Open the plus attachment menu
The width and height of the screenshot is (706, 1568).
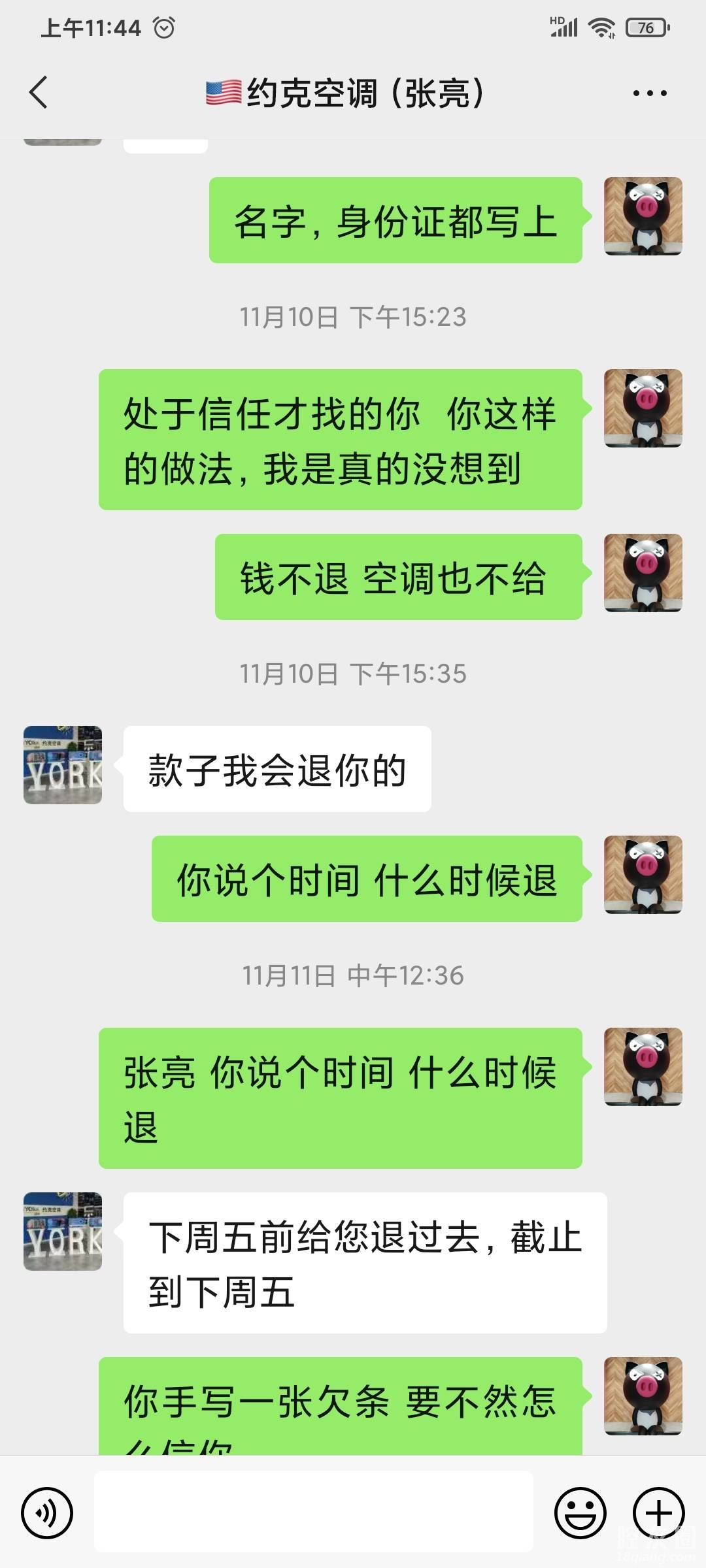[x=658, y=1512]
